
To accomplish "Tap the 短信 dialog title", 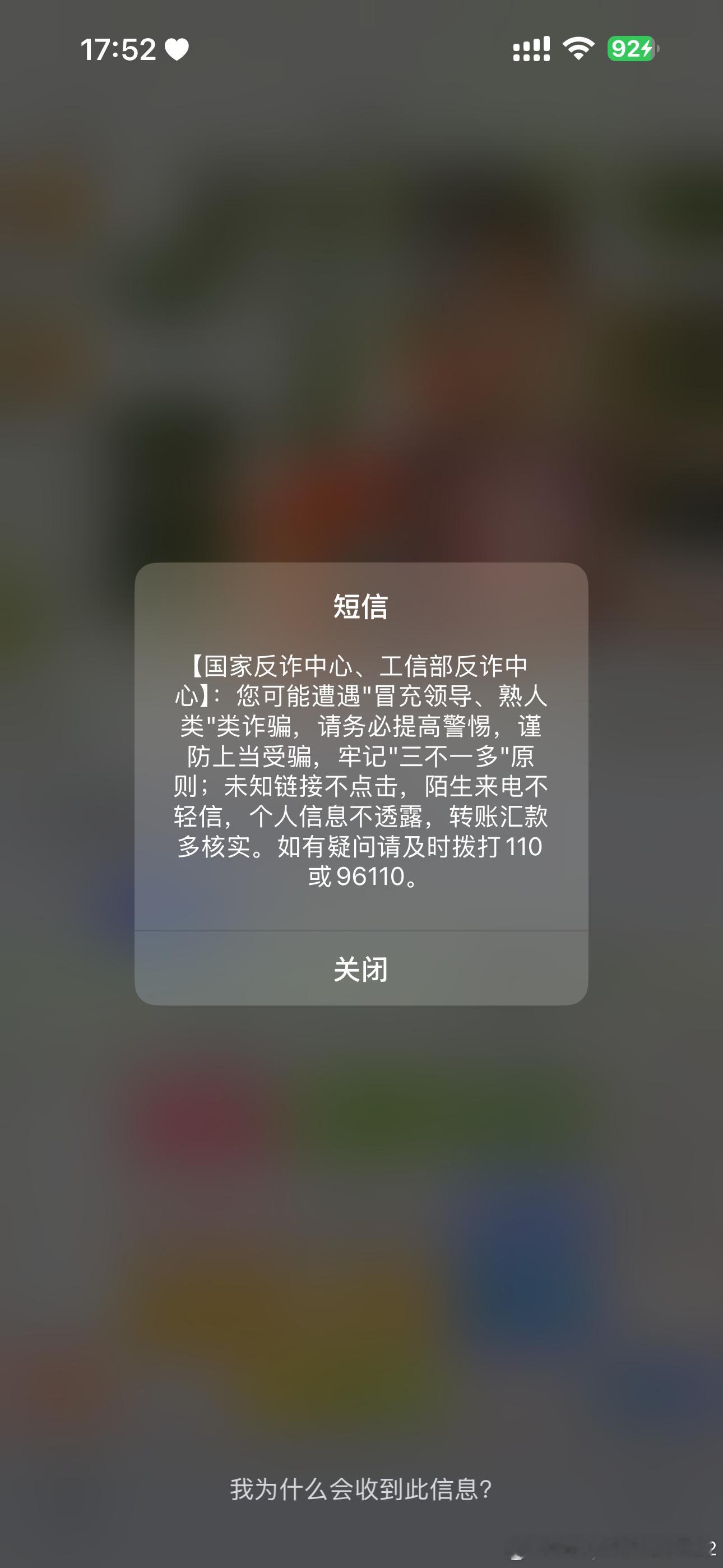I will (361, 606).
